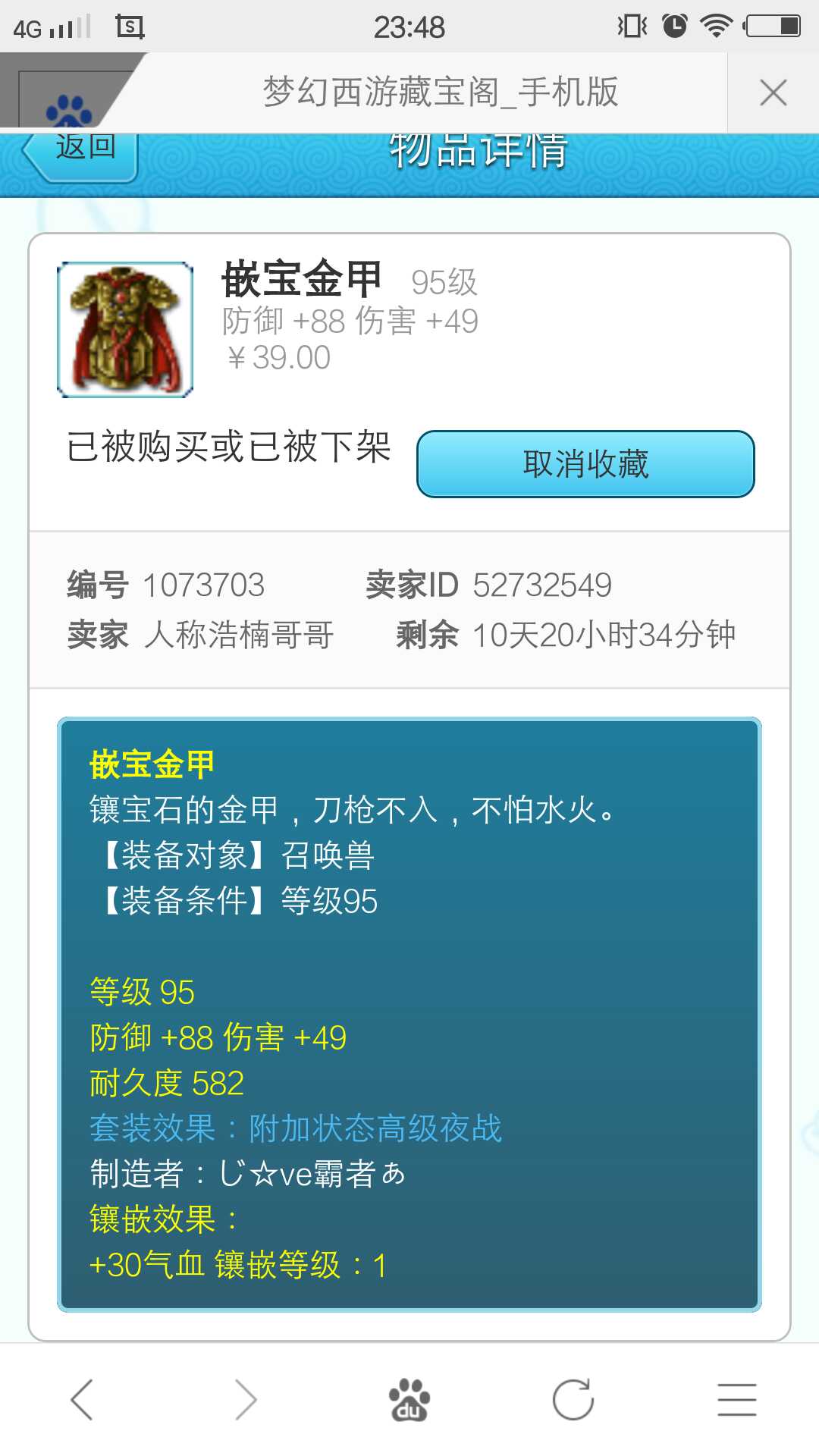The height and width of the screenshot is (1456, 819).
Task: Open the browser menu with three lines
Action: (737, 1399)
